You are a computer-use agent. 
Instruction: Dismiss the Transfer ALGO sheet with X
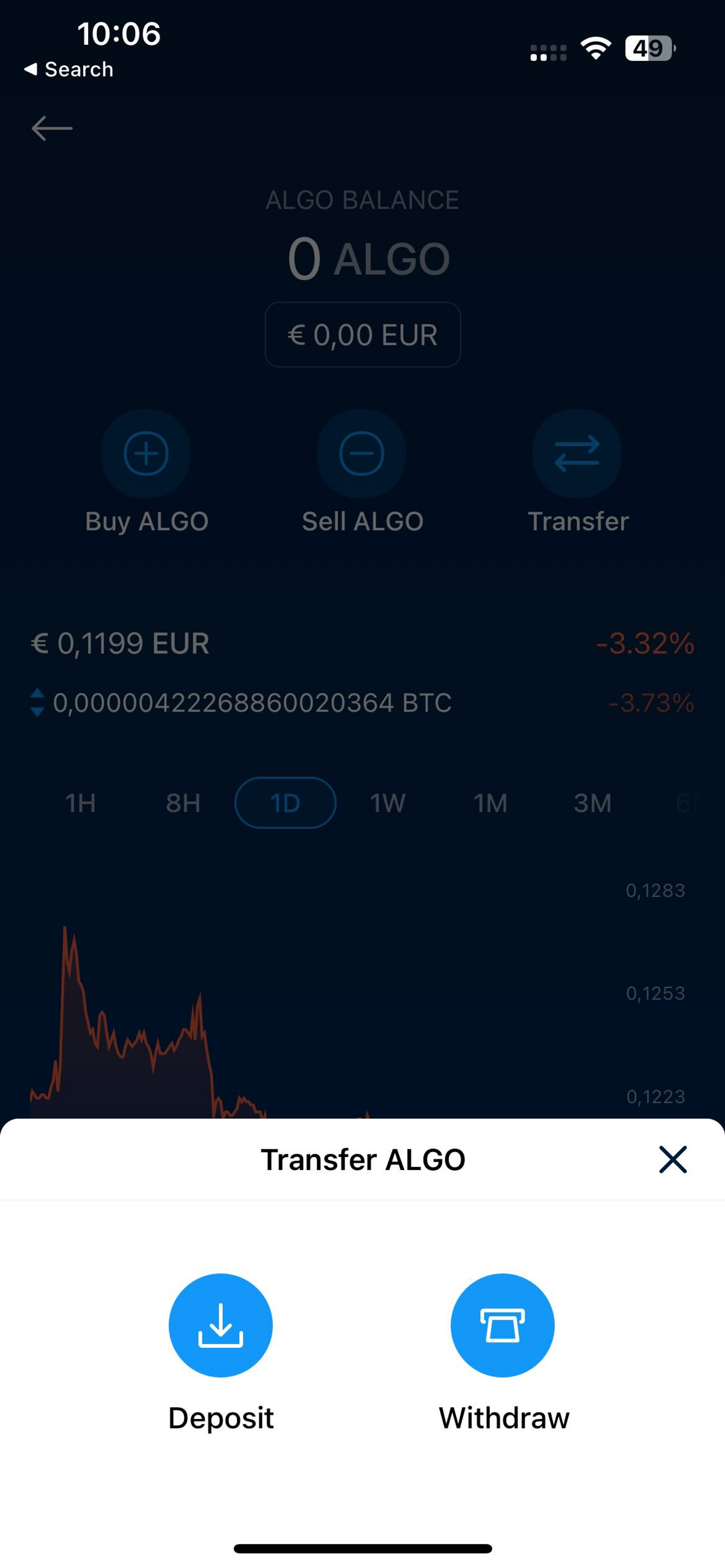672,1159
